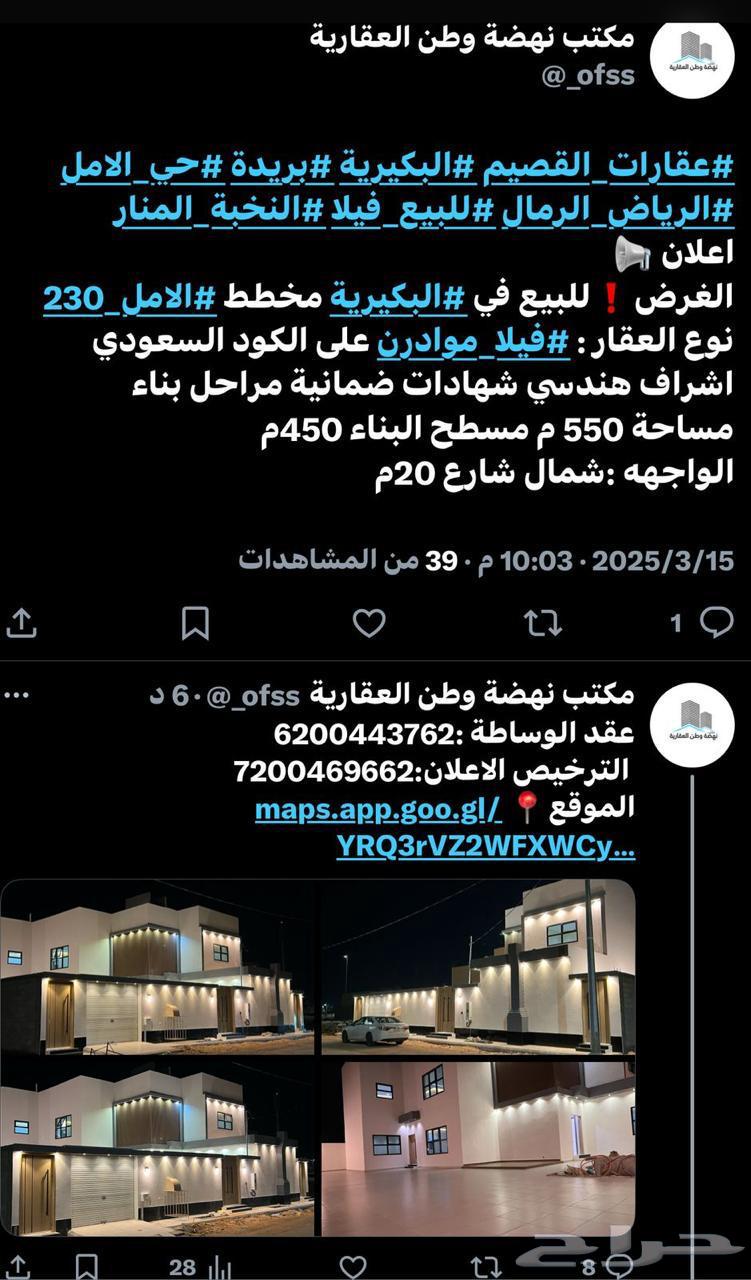The image size is (751, 1280).
Task: Open the reply post's profile avatar
Action: (692, 725)
